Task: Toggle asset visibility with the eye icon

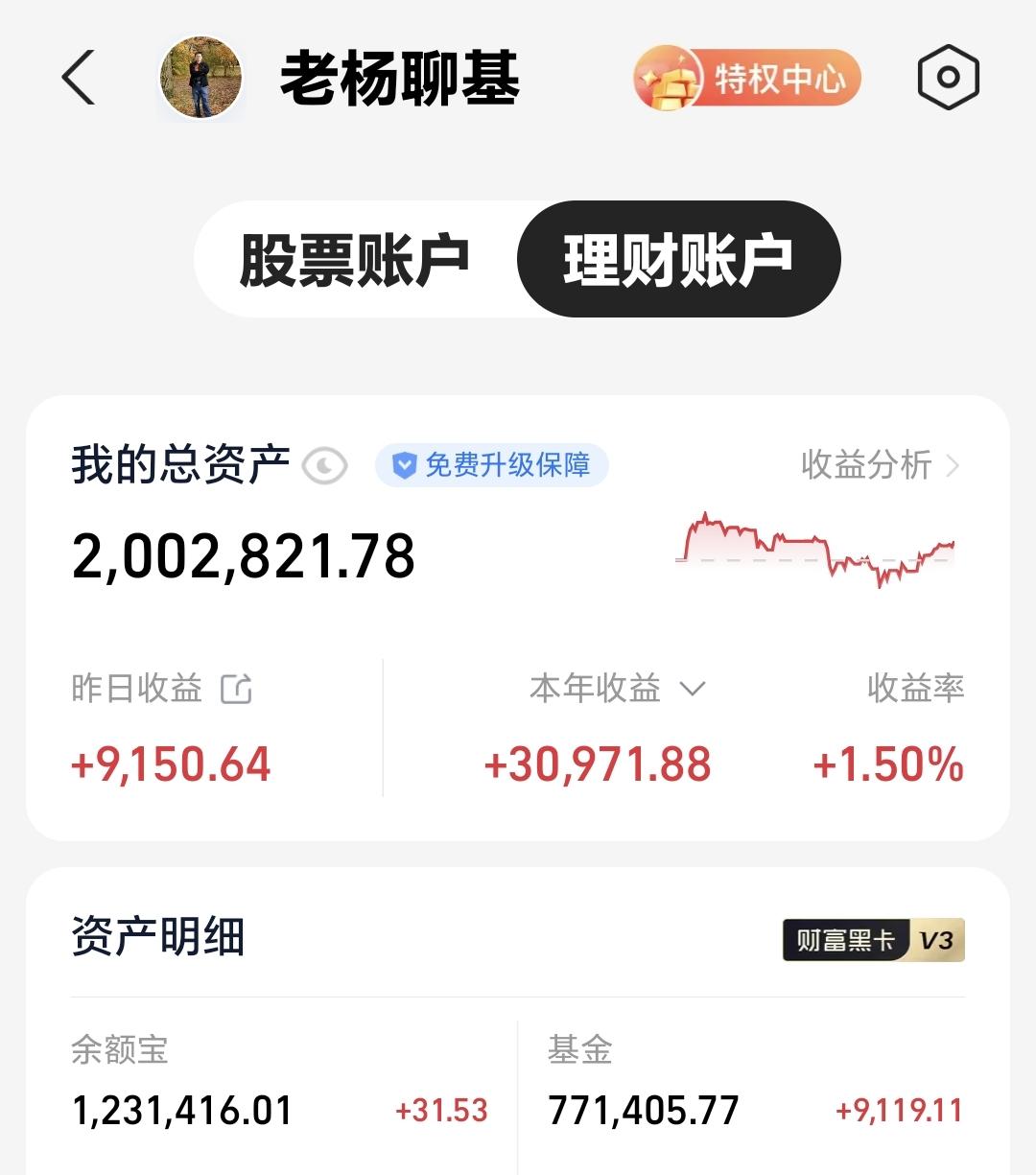Action: click(325, 466)
